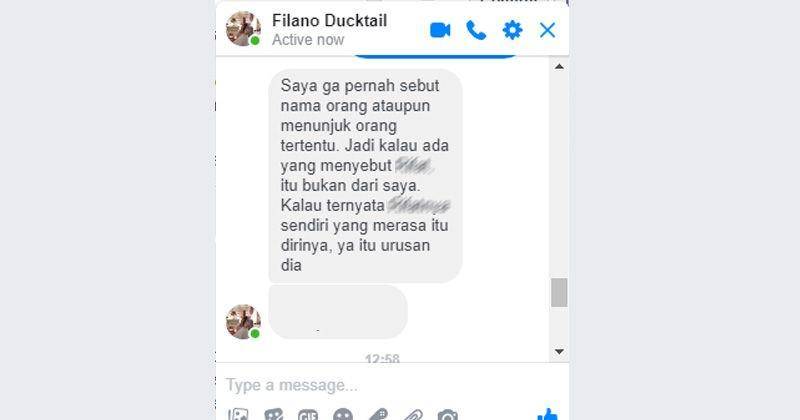Open the emoji picker
The height and width of the screenshot is (420, 800).
click(x=343, y=415)
